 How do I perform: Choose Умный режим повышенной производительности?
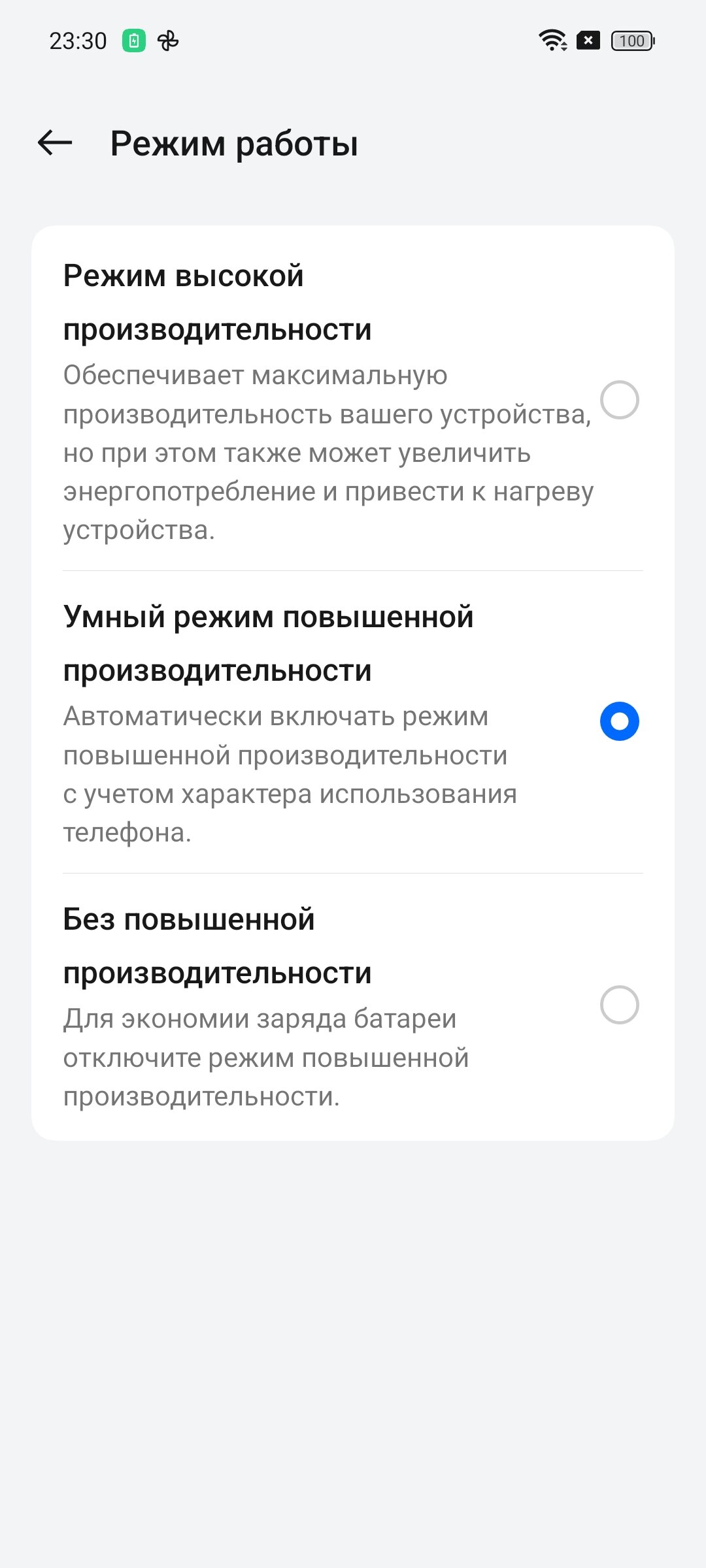(353, 722)
